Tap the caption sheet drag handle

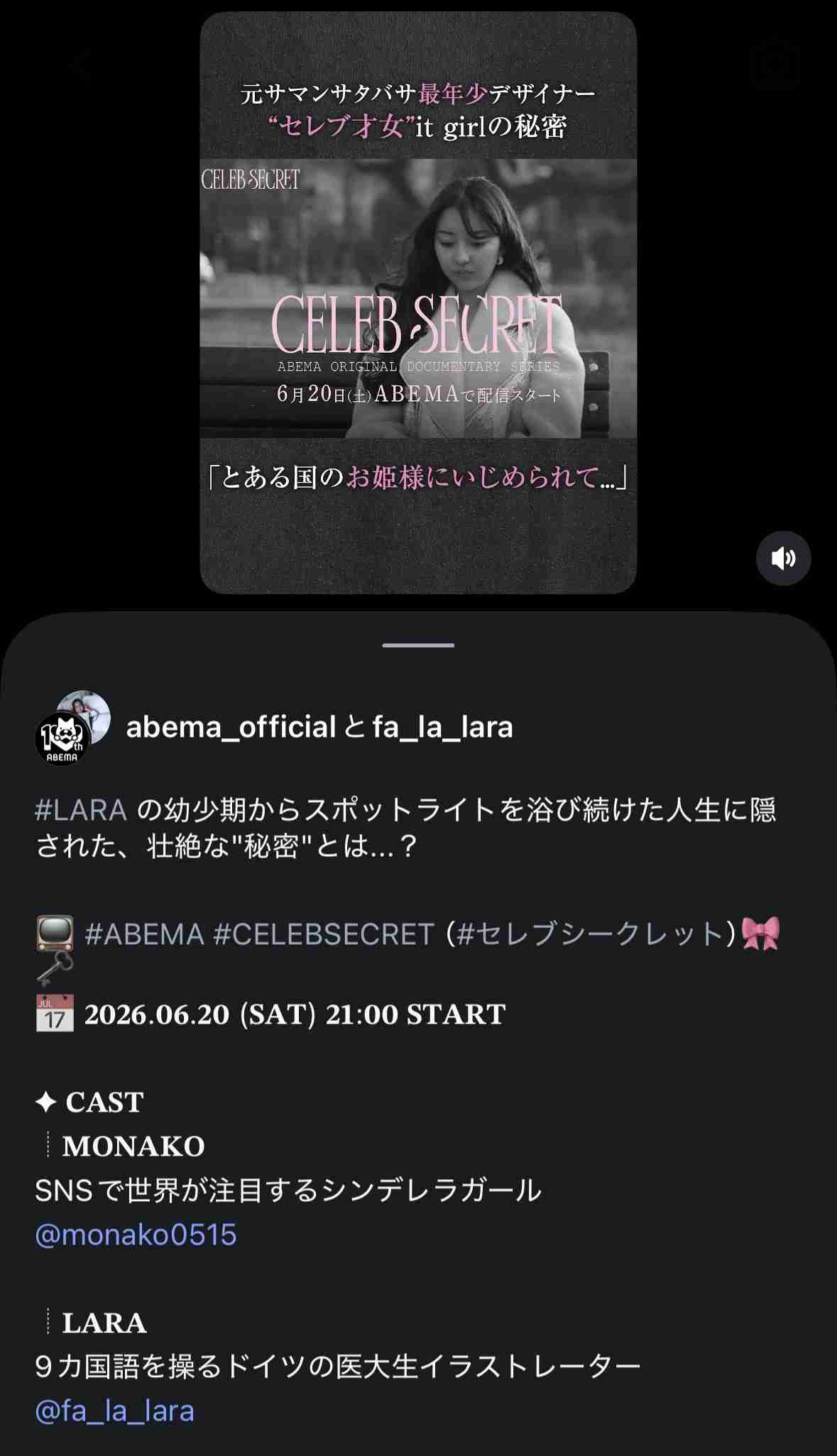click(418, 645)
